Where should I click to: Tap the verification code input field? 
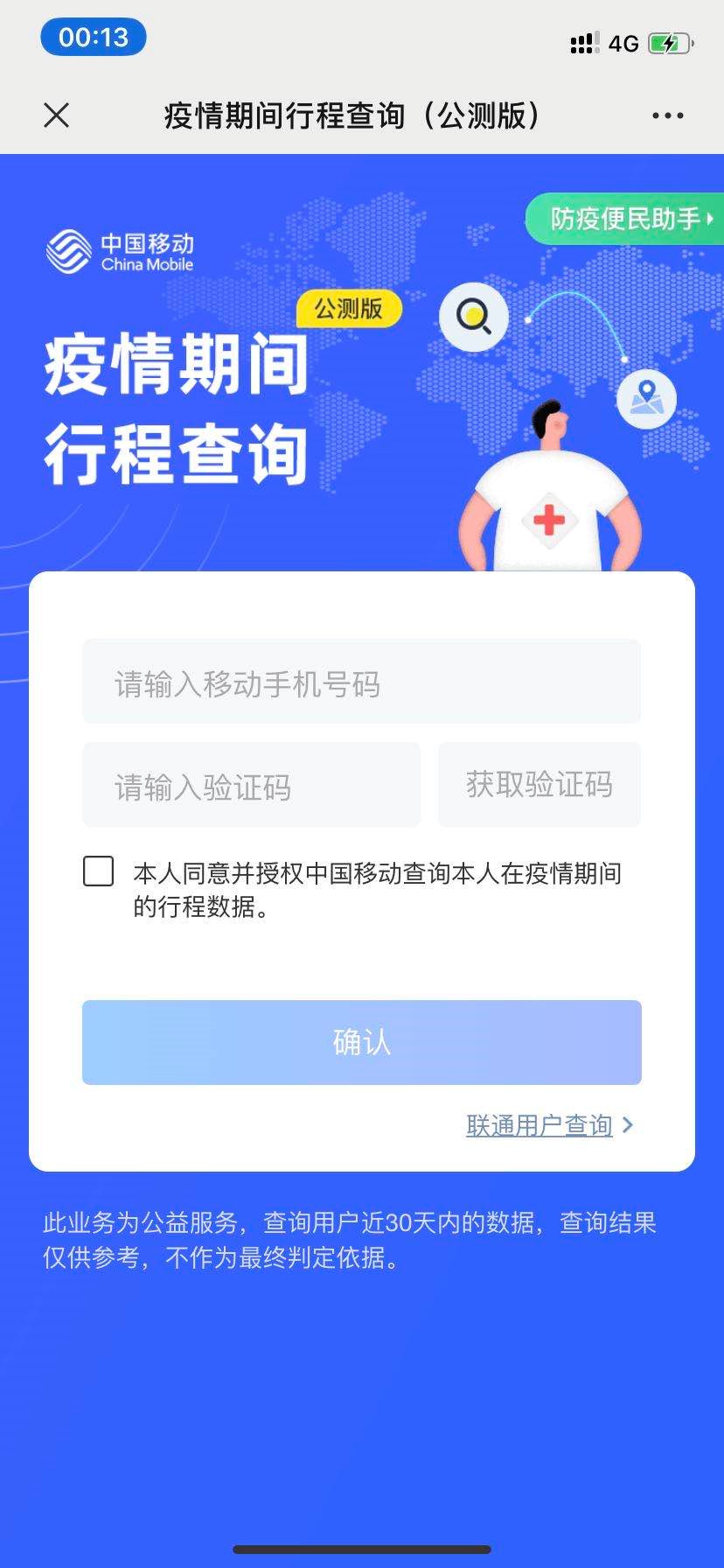point(252,786)
